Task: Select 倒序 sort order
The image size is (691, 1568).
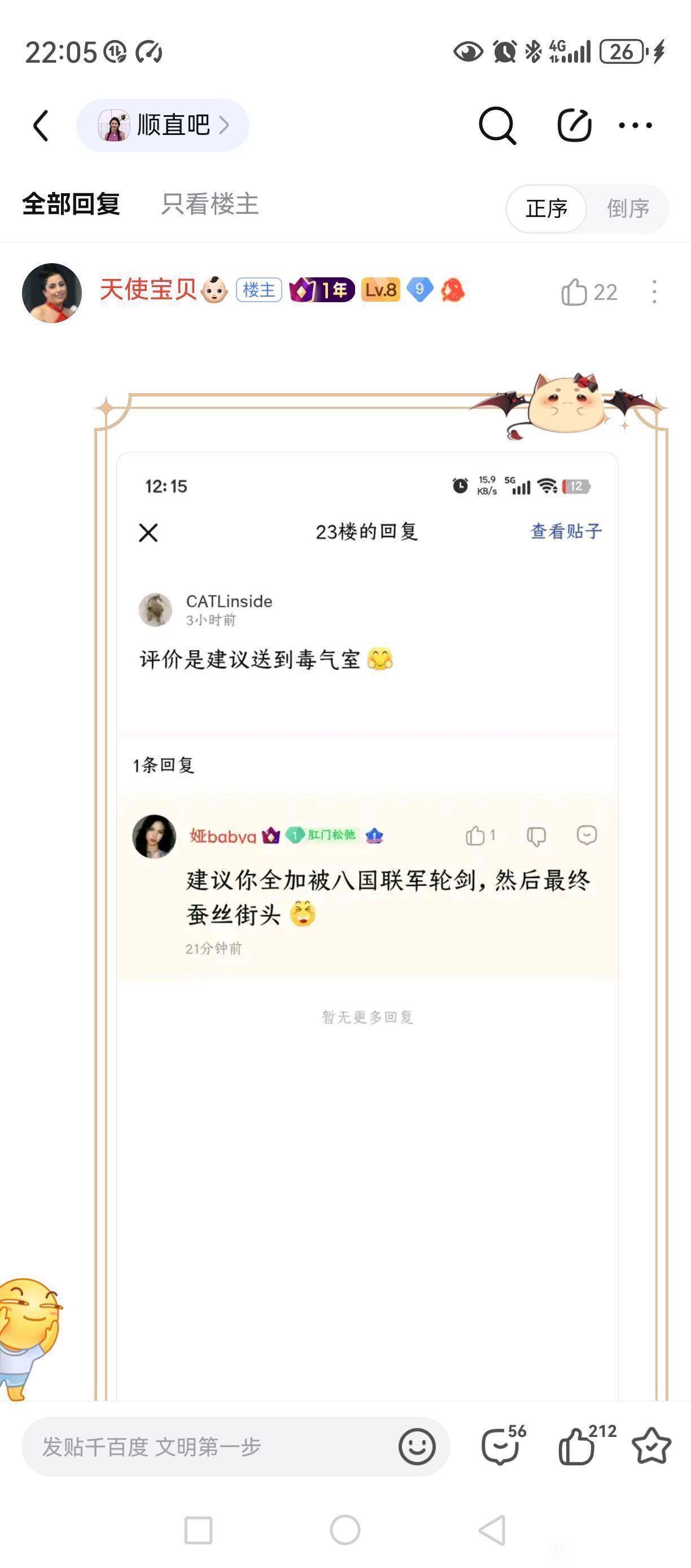Action: (628, 209)
